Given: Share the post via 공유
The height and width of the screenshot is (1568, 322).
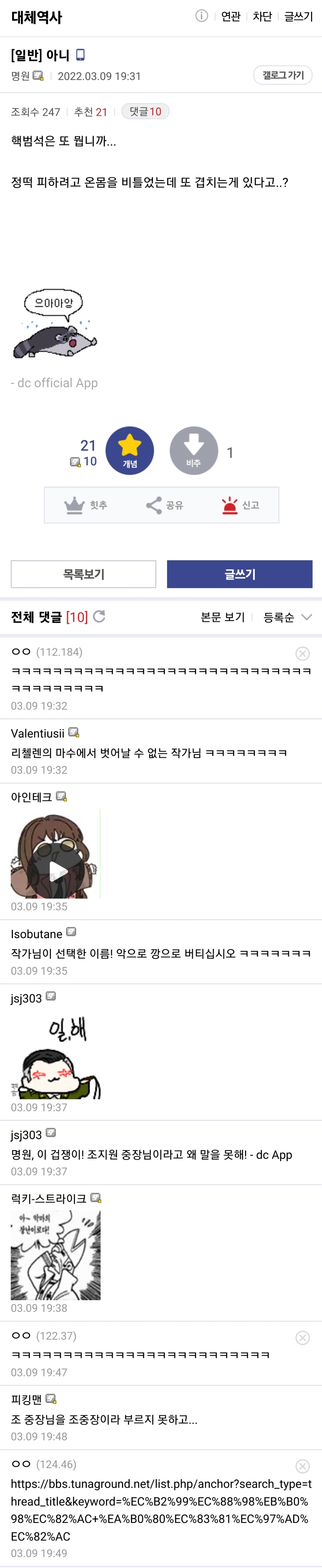Looking at the screenshot, I should [164, 505].
